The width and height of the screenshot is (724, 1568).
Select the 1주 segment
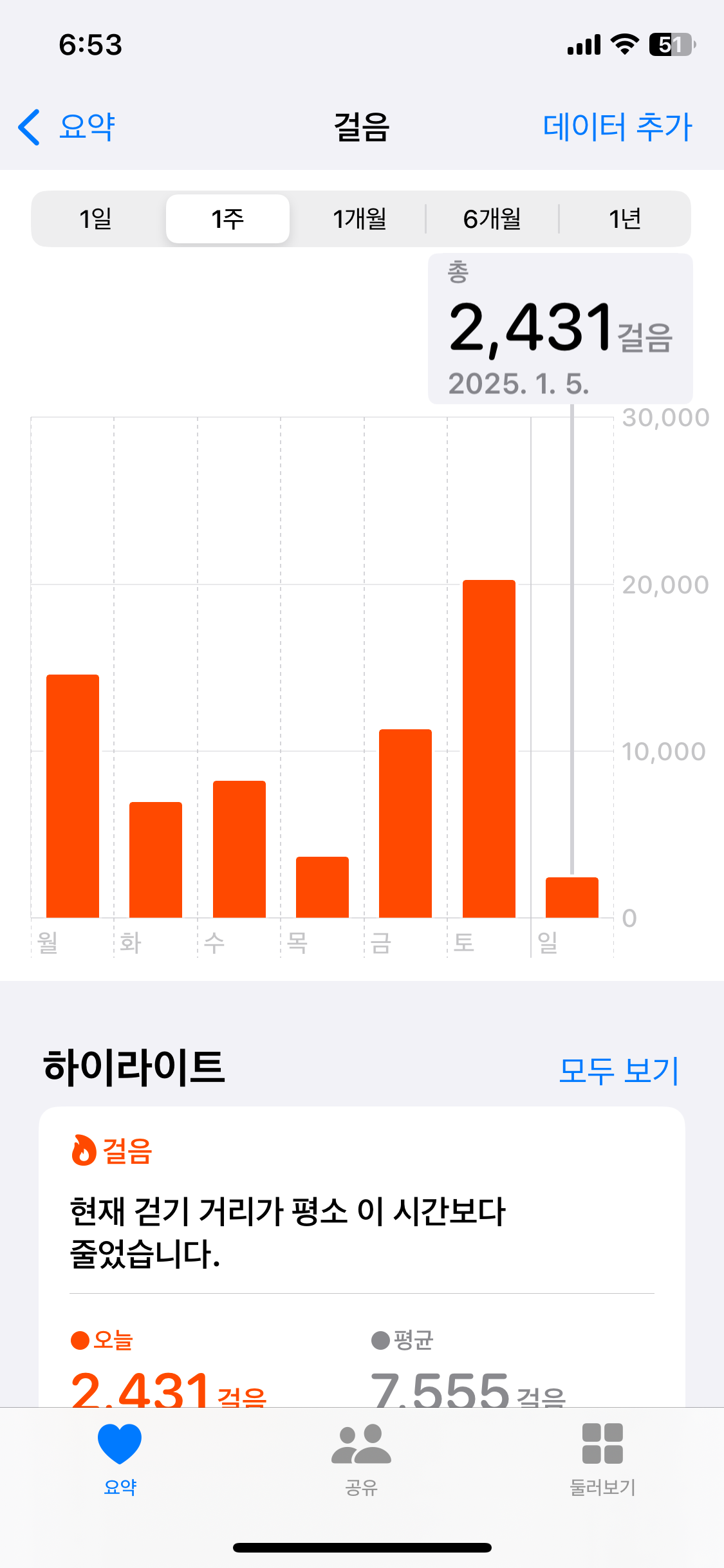click(x=228, y=219)
